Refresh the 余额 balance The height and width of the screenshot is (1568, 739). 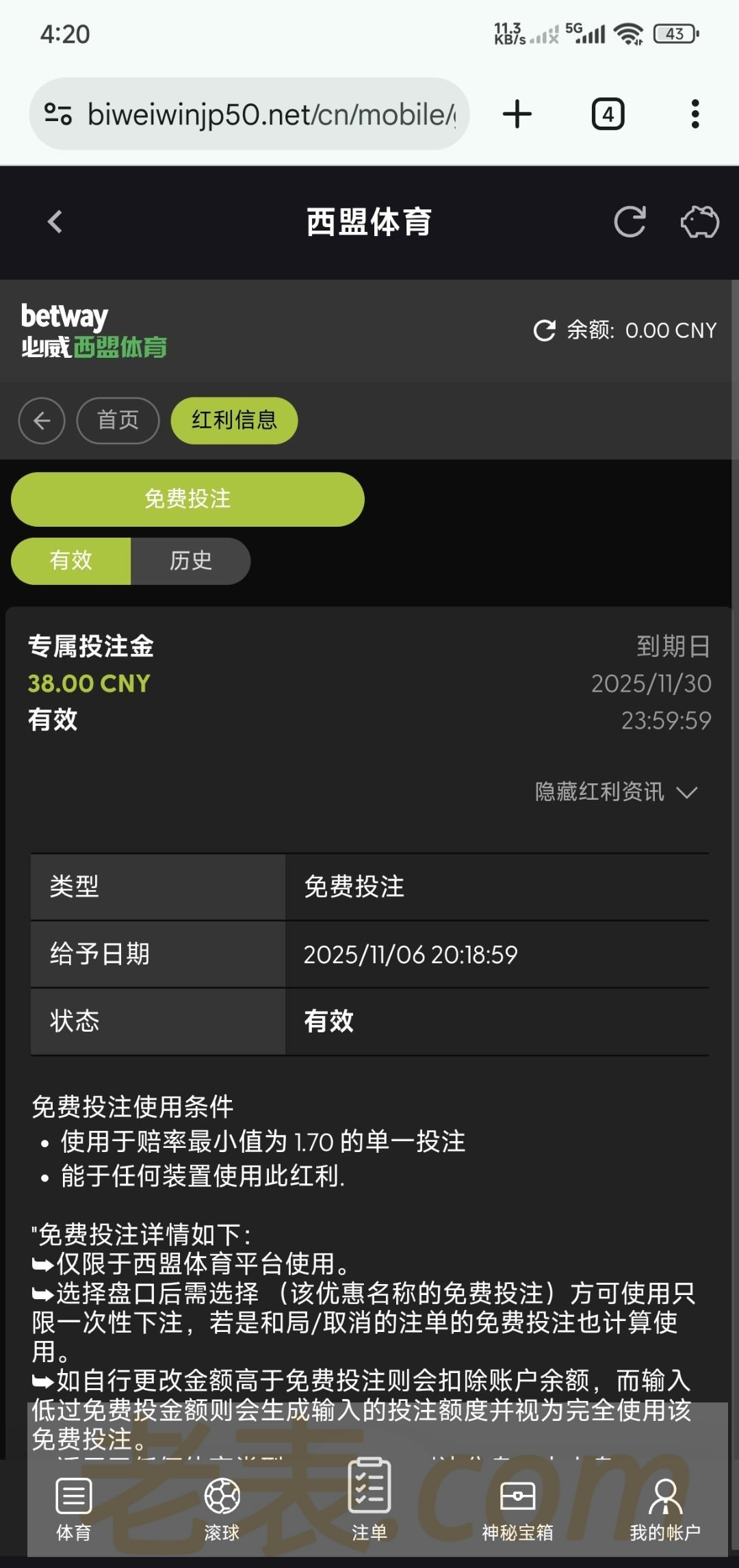coord(545,330)
